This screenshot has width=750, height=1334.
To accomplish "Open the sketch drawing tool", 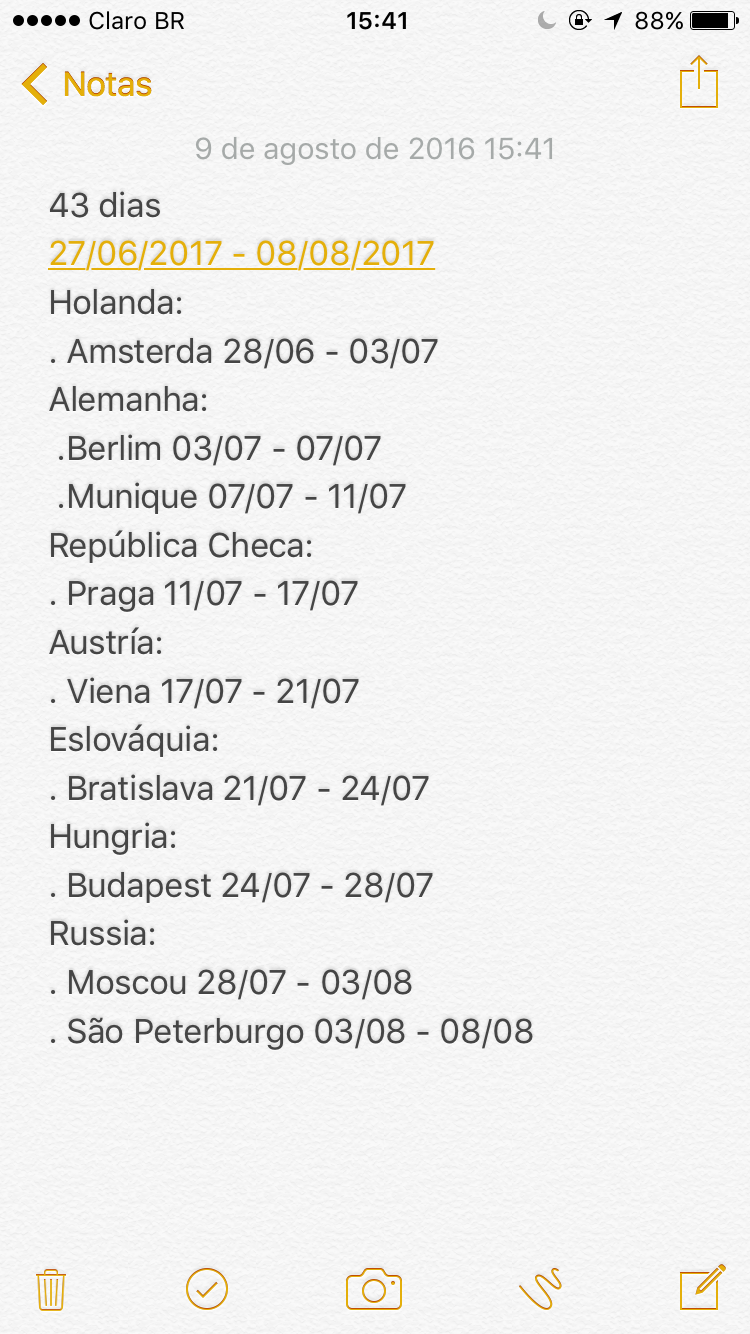I will (540, 1288).
